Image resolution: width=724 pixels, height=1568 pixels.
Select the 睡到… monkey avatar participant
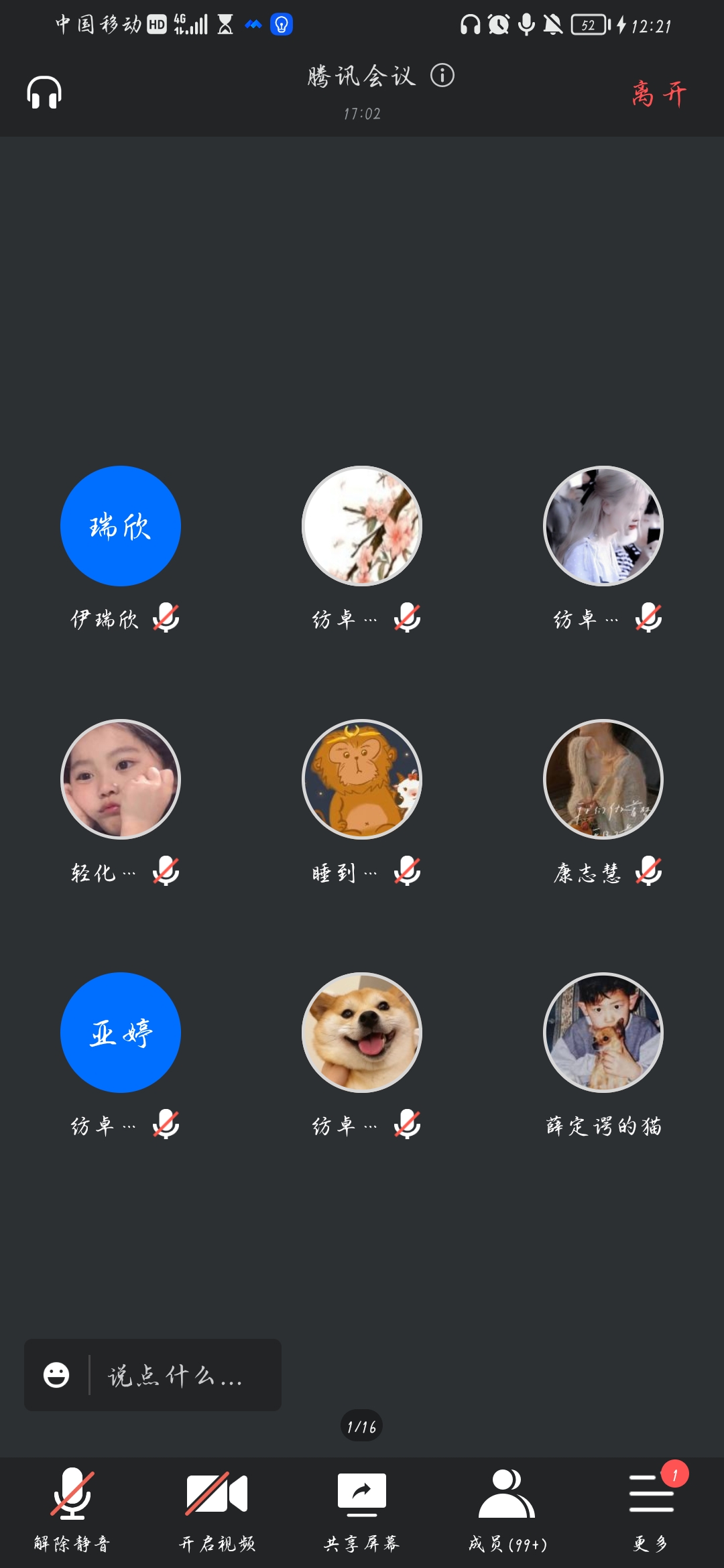(x=362, y=779)
